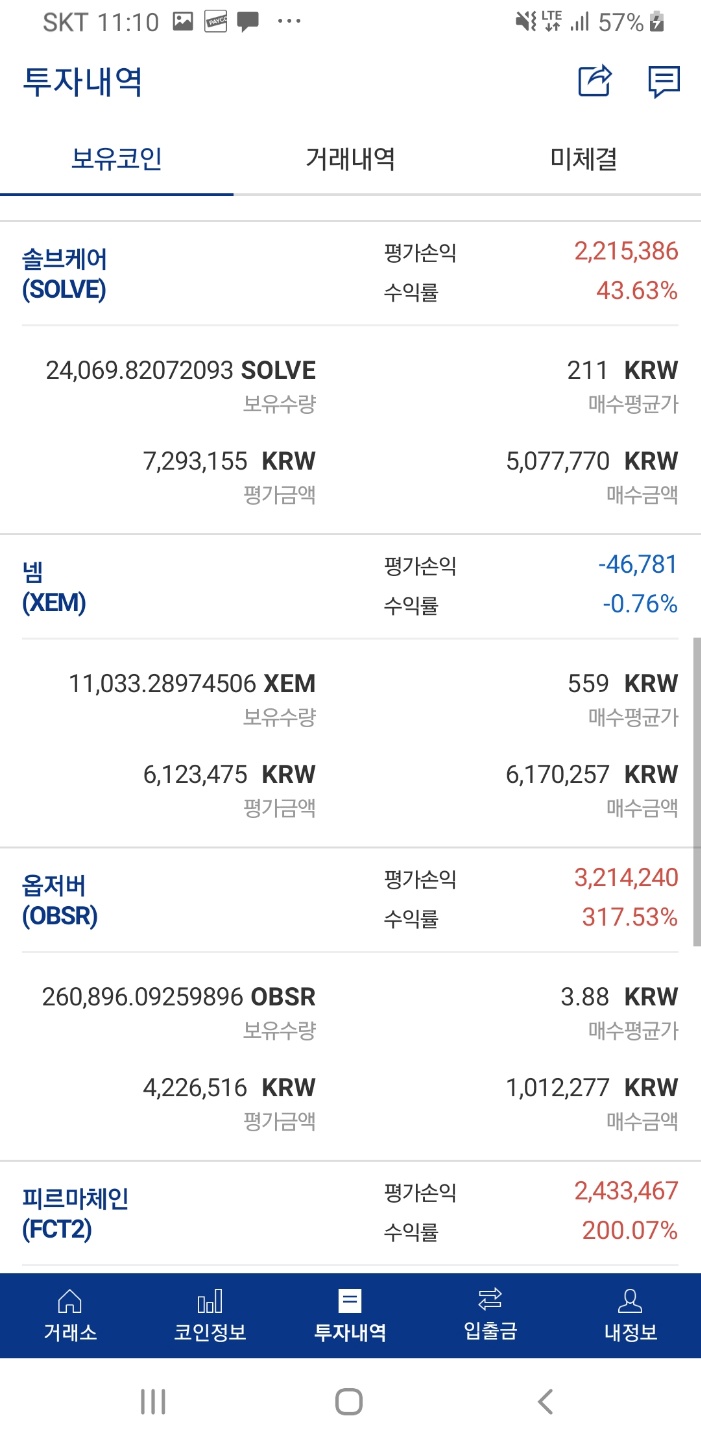The image size is (701, 1440).
Task: Open the 넴 (XEM) holding
Action: [55, 587]
